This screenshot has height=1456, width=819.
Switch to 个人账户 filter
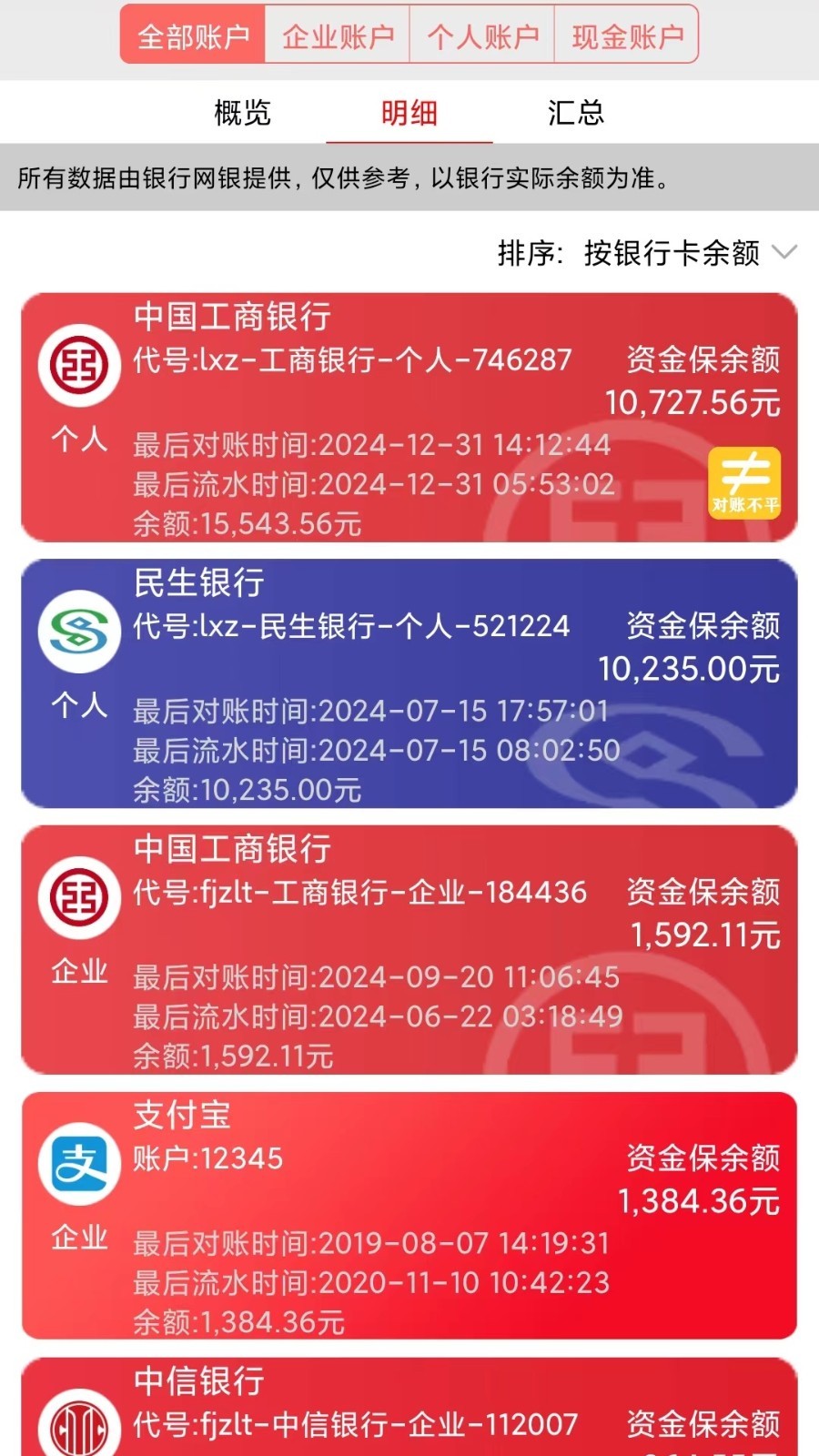482,35
